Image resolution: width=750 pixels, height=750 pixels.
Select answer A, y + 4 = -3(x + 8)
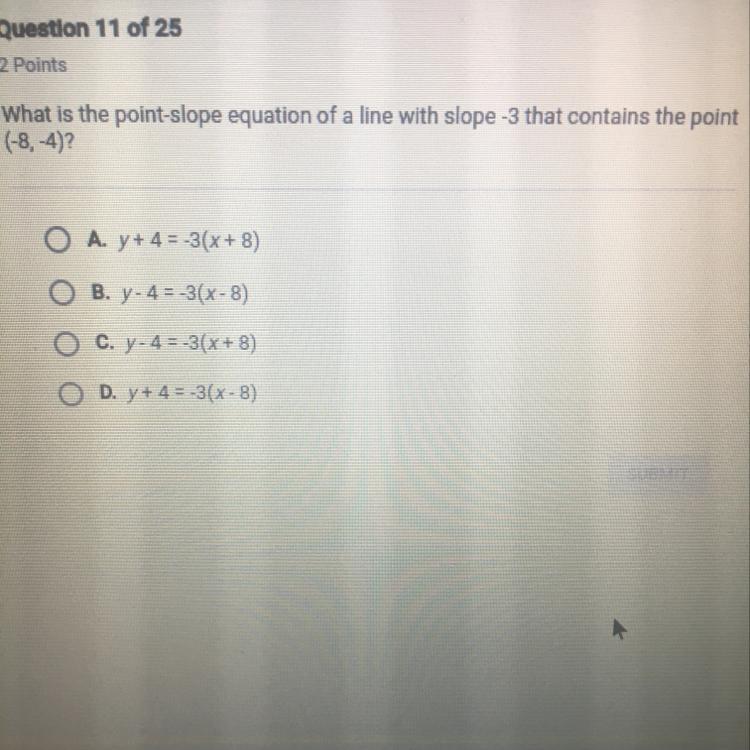[57, 241]
